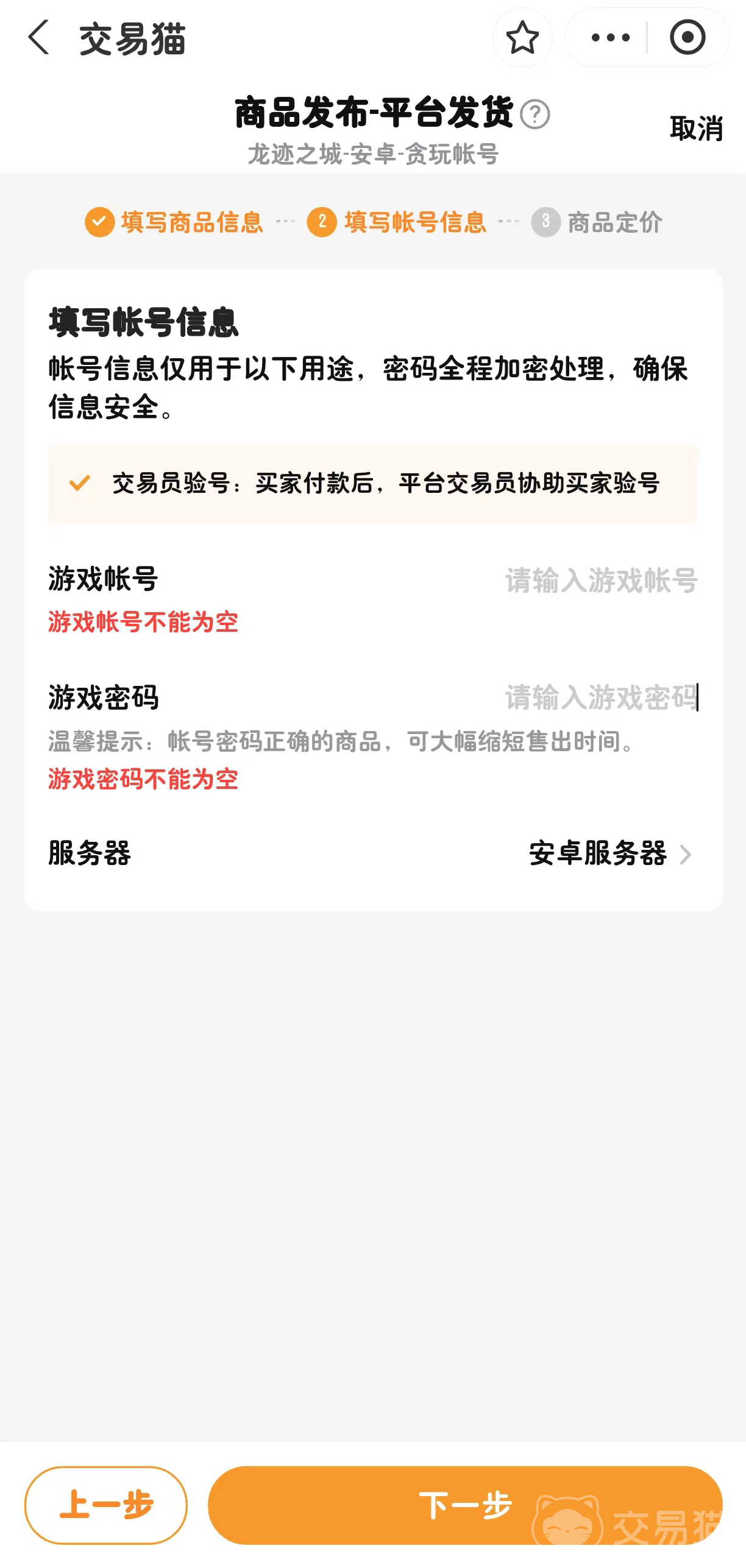The image size is (746, 1568).
Task: Cancel the listing with 取消
Action: click(x=696, y=129)
